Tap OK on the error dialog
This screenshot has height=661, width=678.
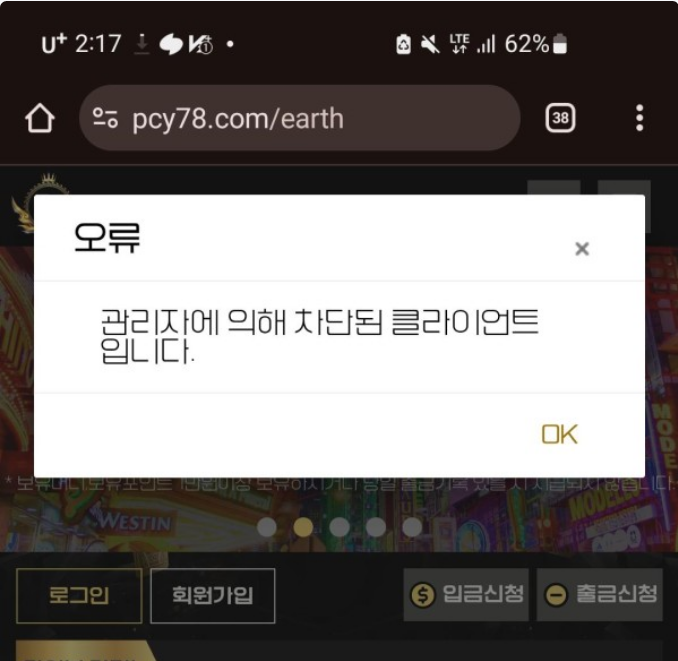(x=559, y=434)
